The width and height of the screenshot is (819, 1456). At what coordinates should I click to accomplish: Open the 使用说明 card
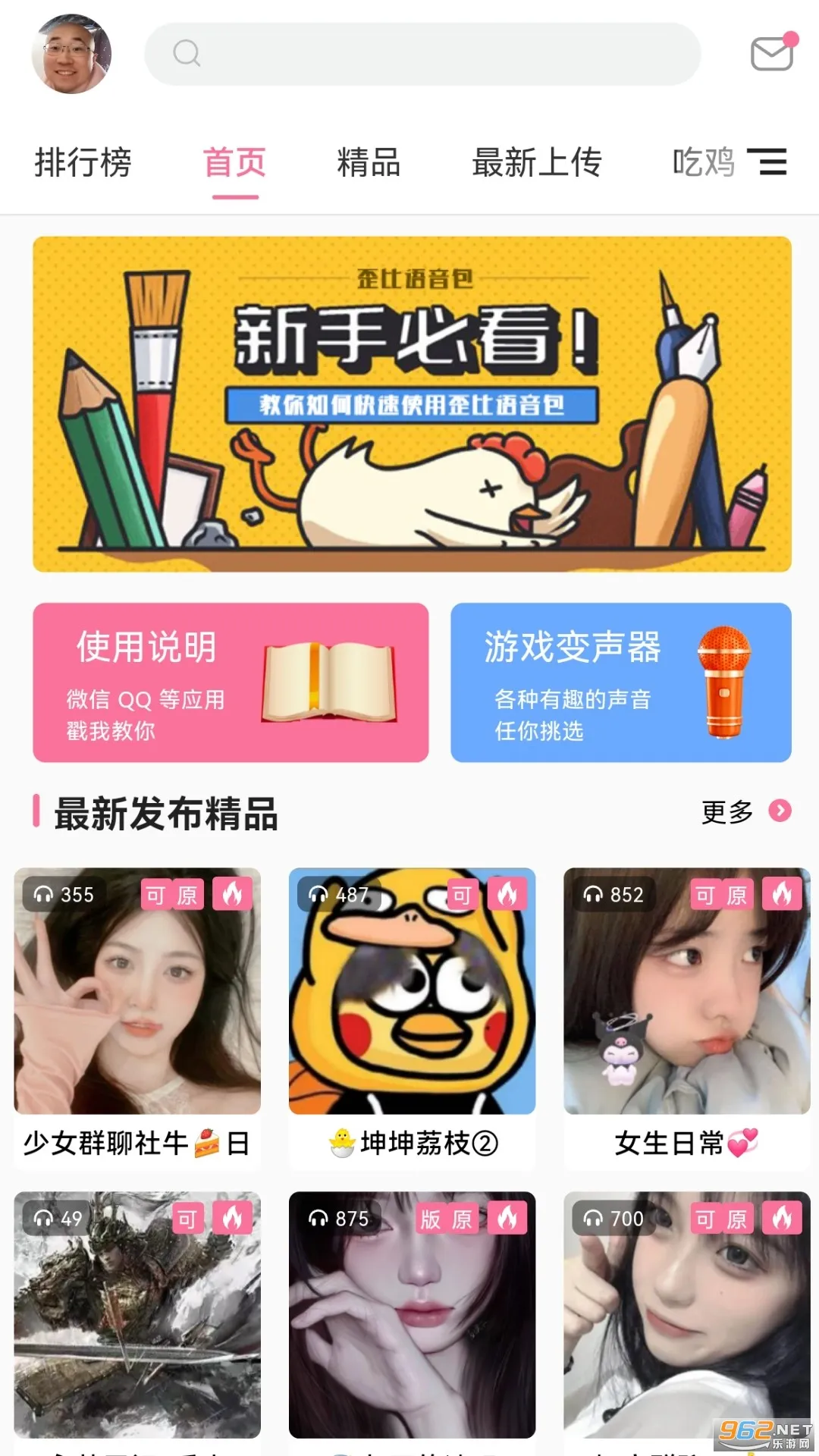pos(231,682)
